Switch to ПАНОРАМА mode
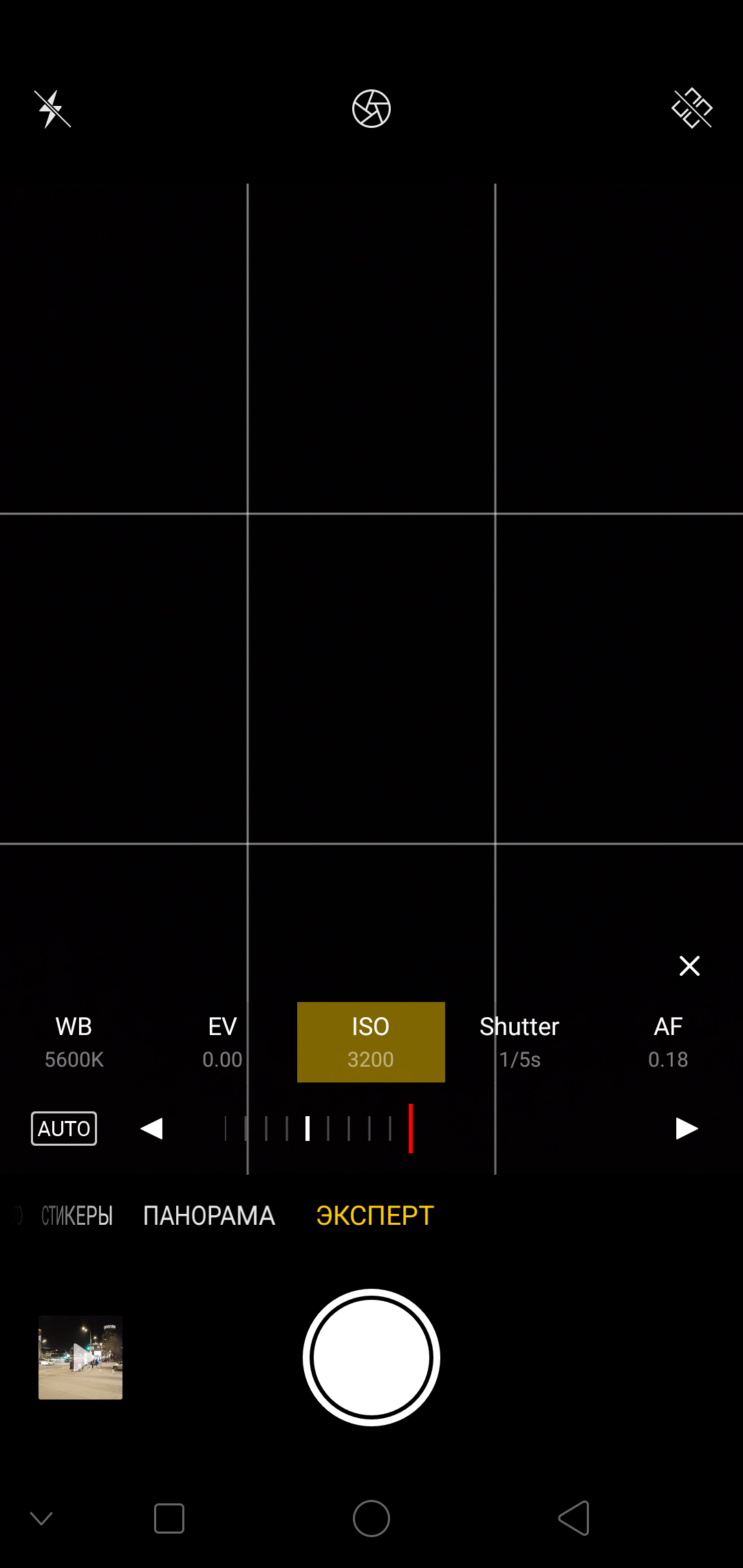Image resolution: width=743 pixels, height=1568 pixels. tap(208, 1216)
